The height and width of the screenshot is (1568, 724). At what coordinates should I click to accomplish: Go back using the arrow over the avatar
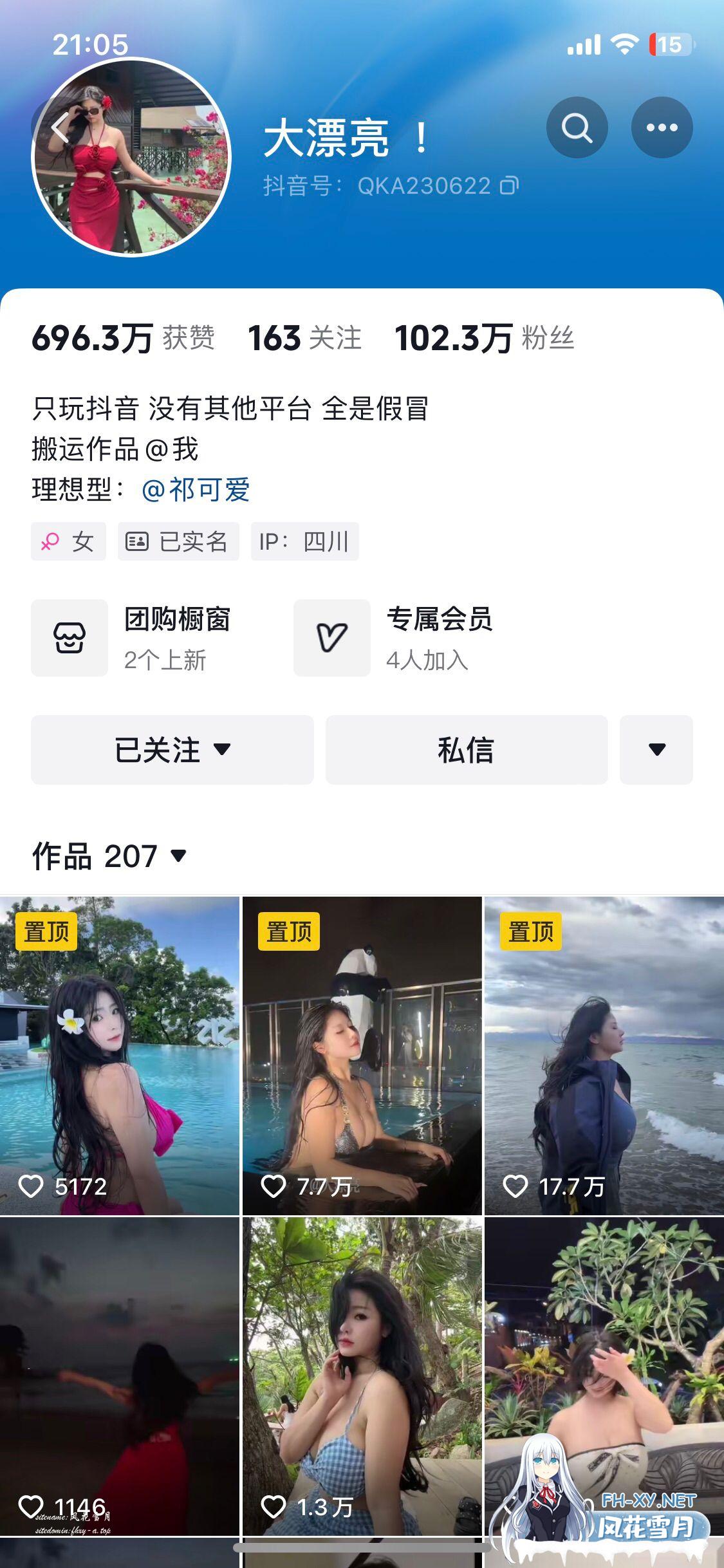(60, 127)
